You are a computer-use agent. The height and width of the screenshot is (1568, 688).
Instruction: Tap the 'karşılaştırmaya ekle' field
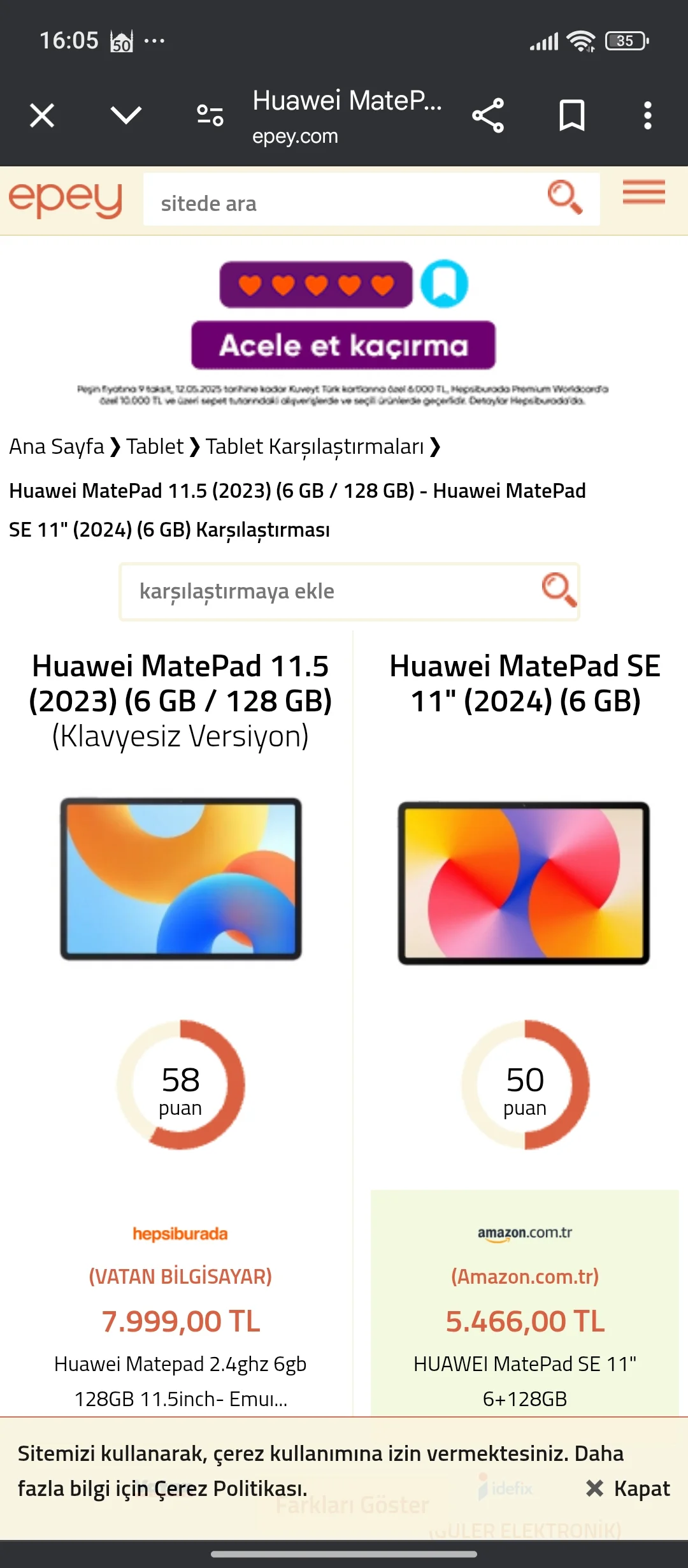coord(331,592)
